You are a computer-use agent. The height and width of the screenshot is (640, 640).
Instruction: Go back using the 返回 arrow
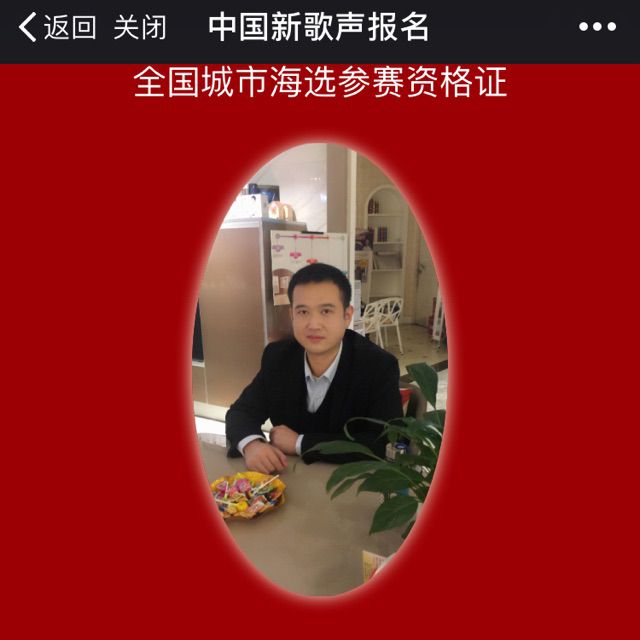click(57, 27)
